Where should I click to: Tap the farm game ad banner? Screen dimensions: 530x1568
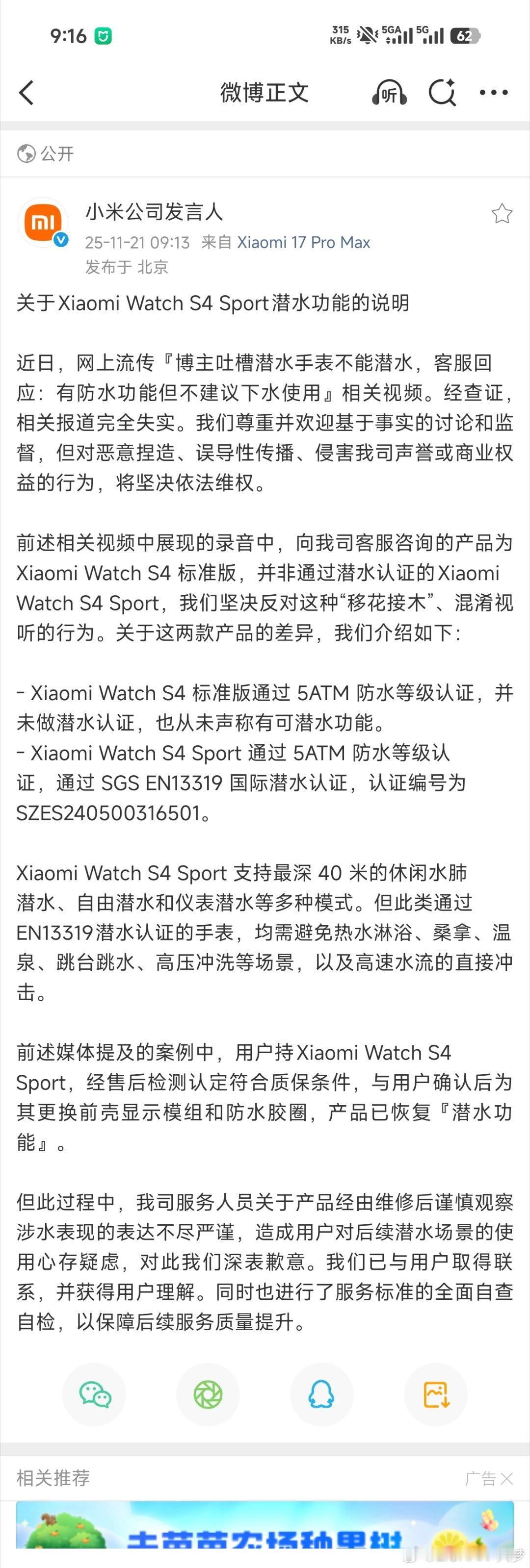point(265,1534)
